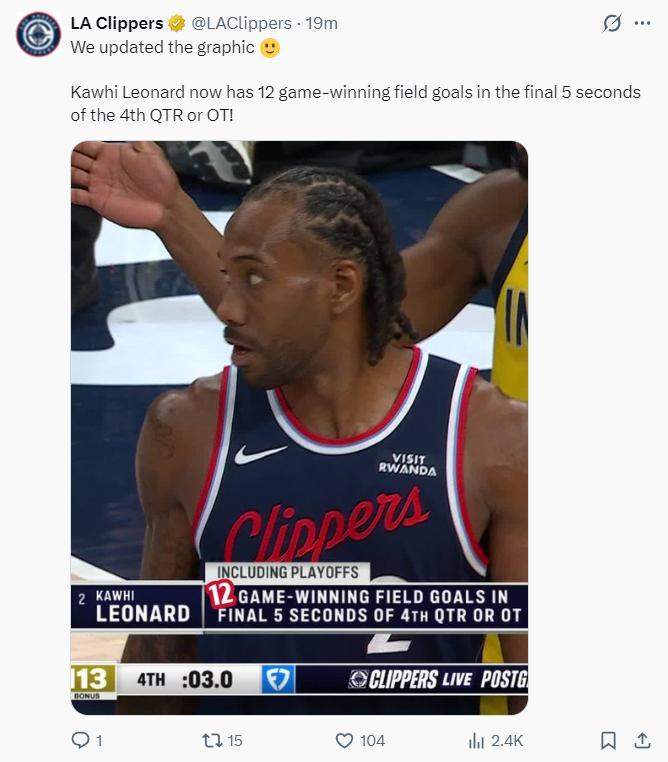Open the 19m timestamp link

click(321, 23)
